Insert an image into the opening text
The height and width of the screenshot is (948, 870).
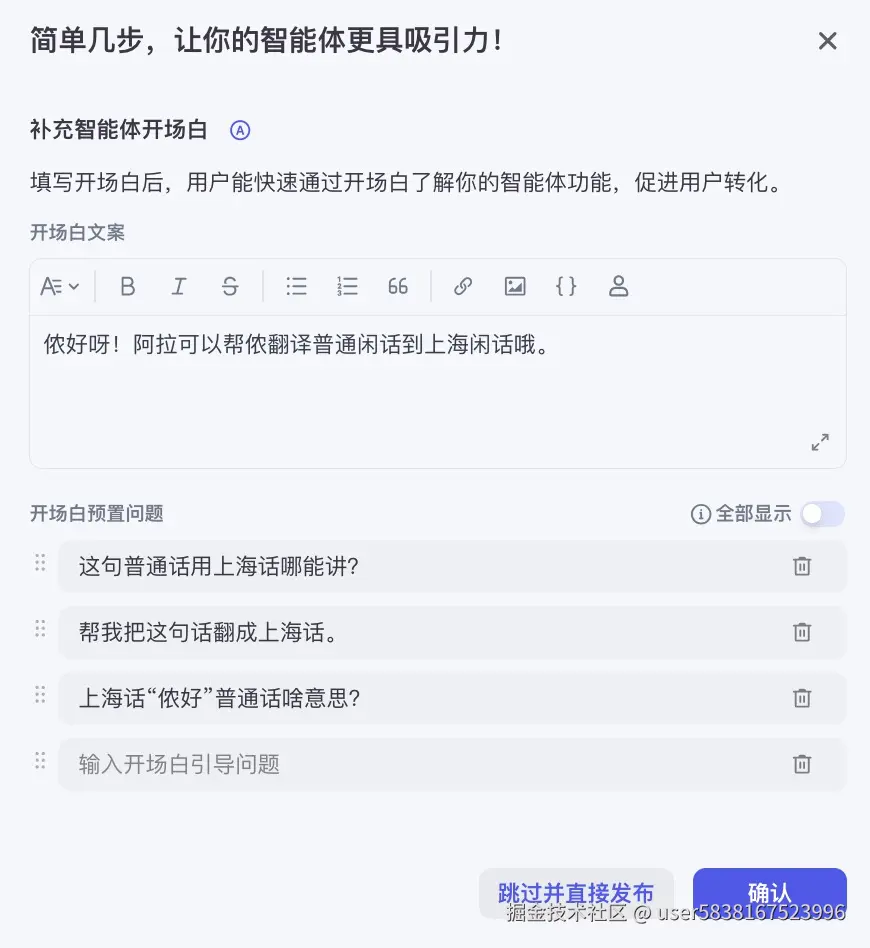pyautogui.click(x=514, y=286)
